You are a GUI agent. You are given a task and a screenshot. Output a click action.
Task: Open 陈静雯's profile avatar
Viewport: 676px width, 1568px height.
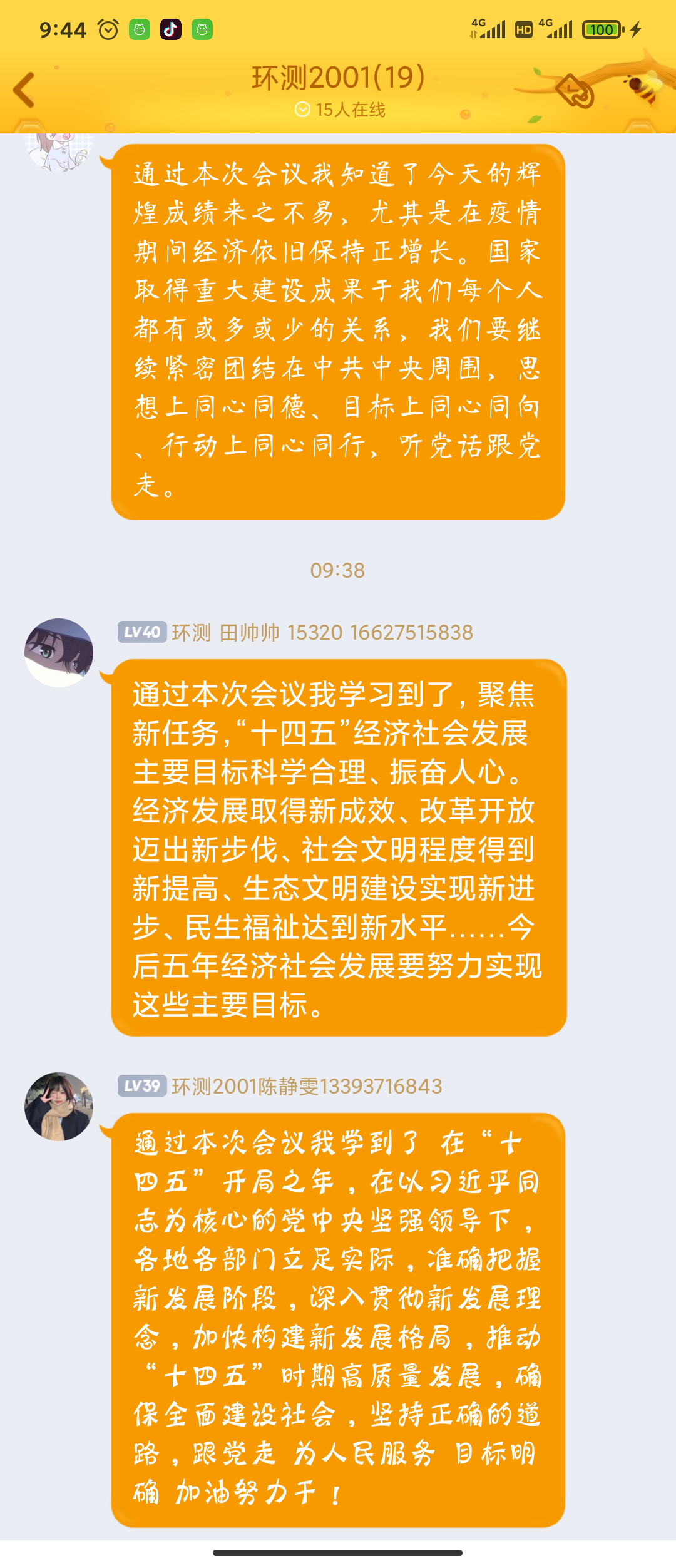tap(59, 1106)
